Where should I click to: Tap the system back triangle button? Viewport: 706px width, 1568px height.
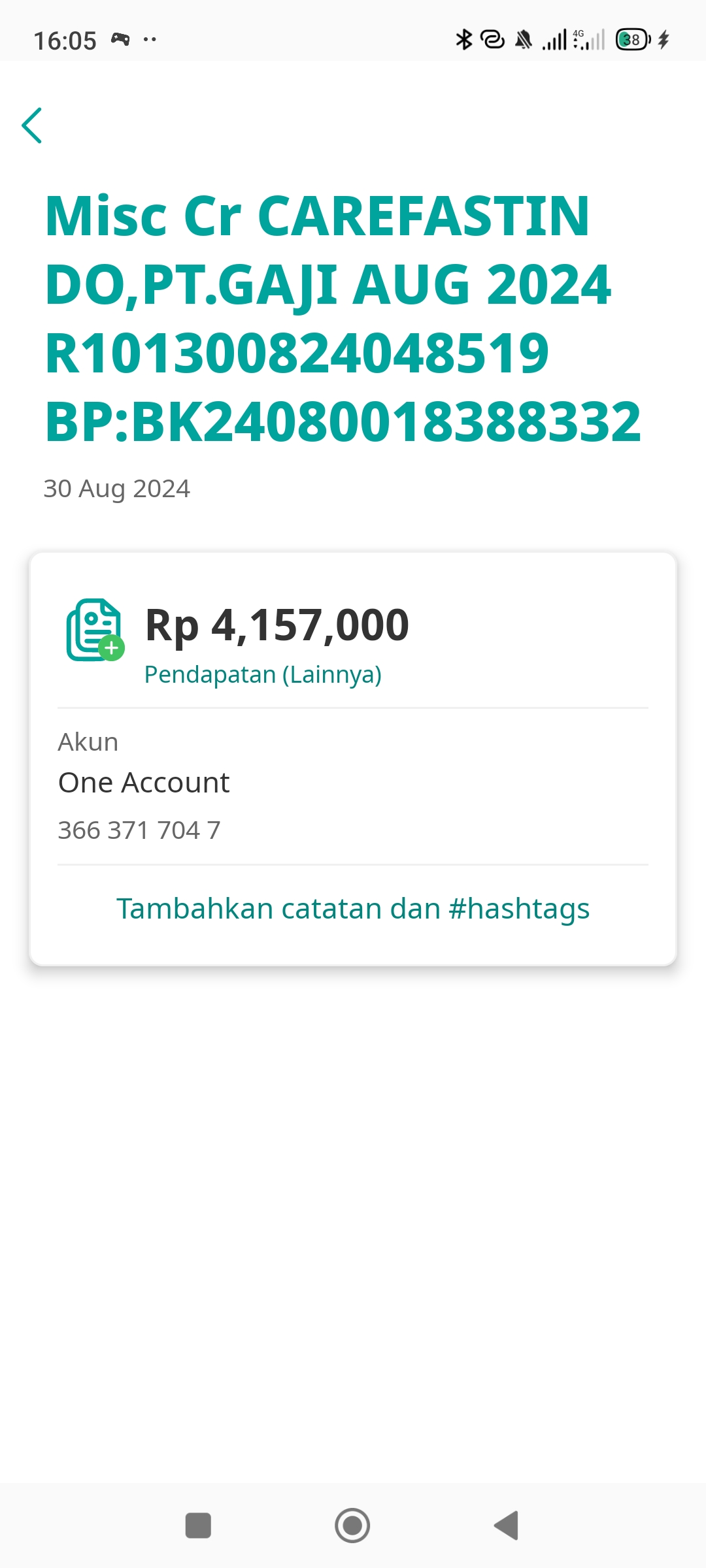[x=507, y=1526]
